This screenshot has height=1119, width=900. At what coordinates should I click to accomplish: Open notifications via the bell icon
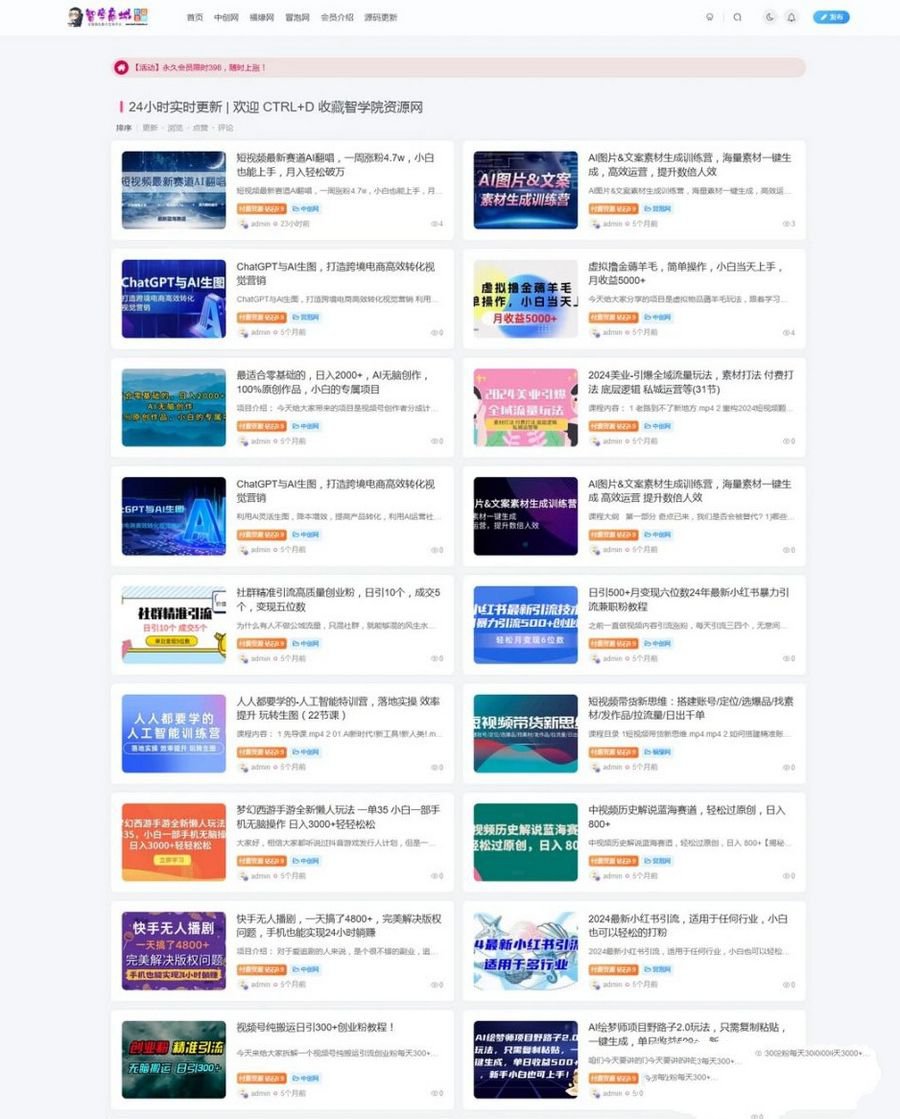pyautogui.click(x=791, y=16)
